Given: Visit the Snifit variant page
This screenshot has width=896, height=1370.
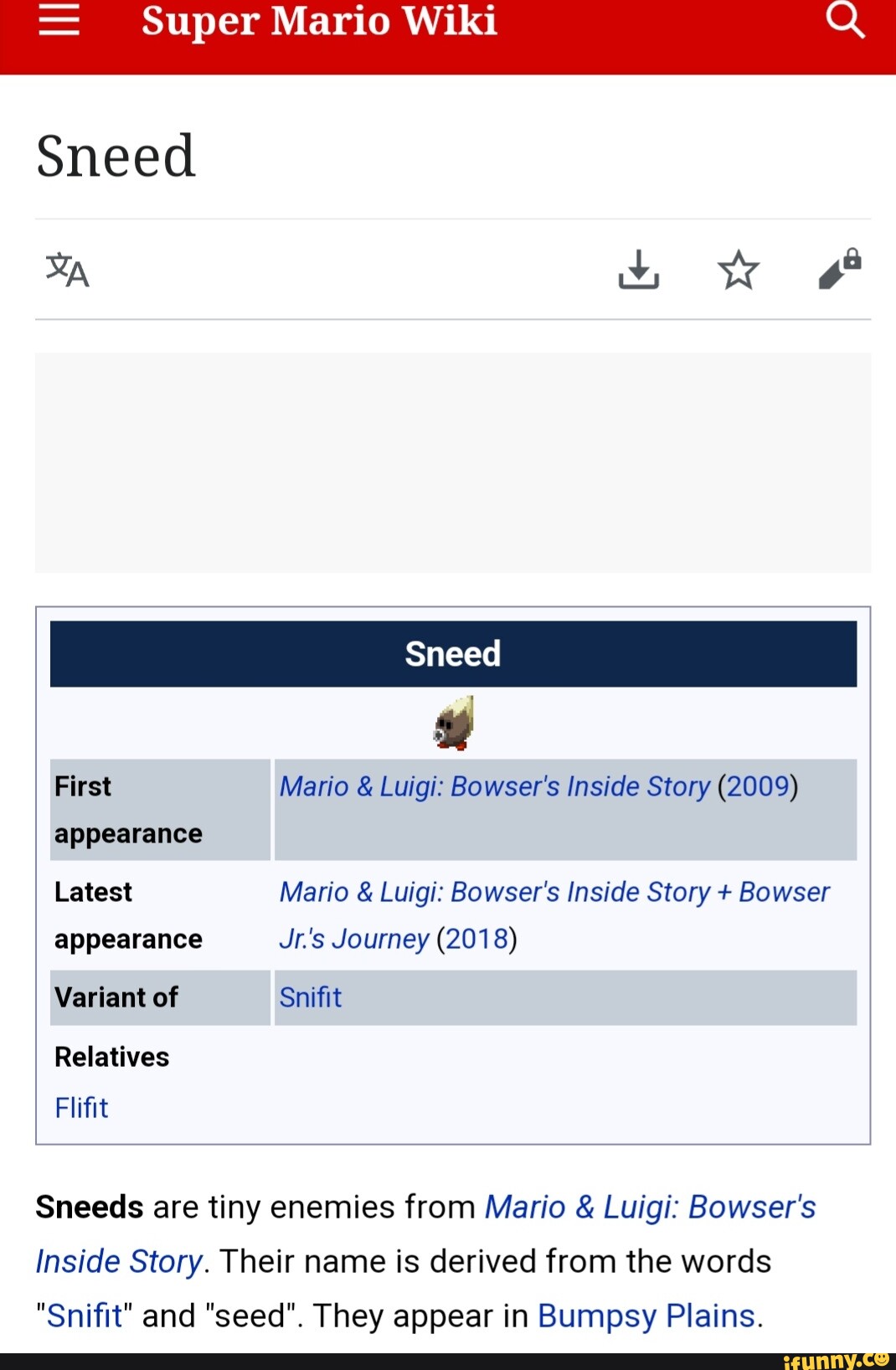Looking at the screenshot, I should [x=309, y=997].
